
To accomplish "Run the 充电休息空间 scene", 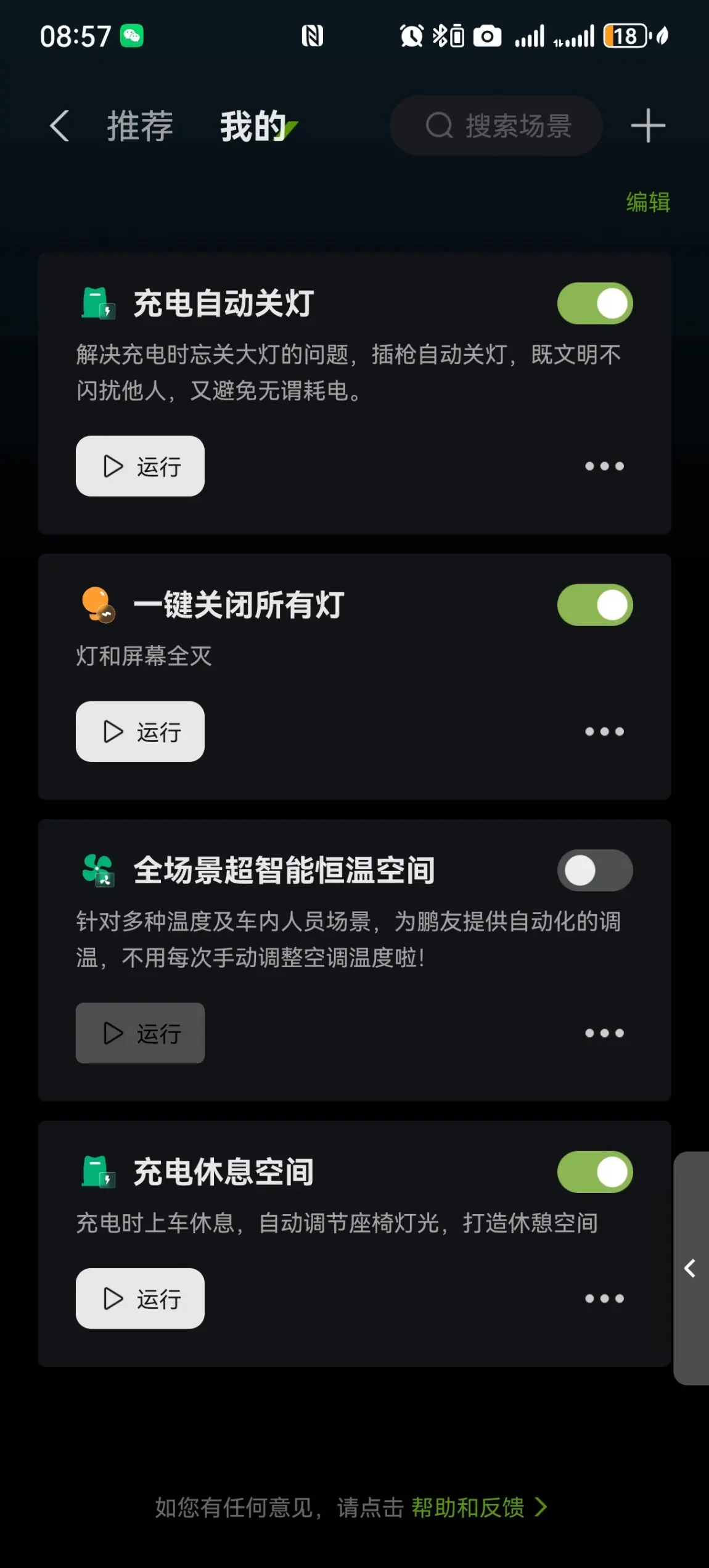I will click(x=140, y=1298).
